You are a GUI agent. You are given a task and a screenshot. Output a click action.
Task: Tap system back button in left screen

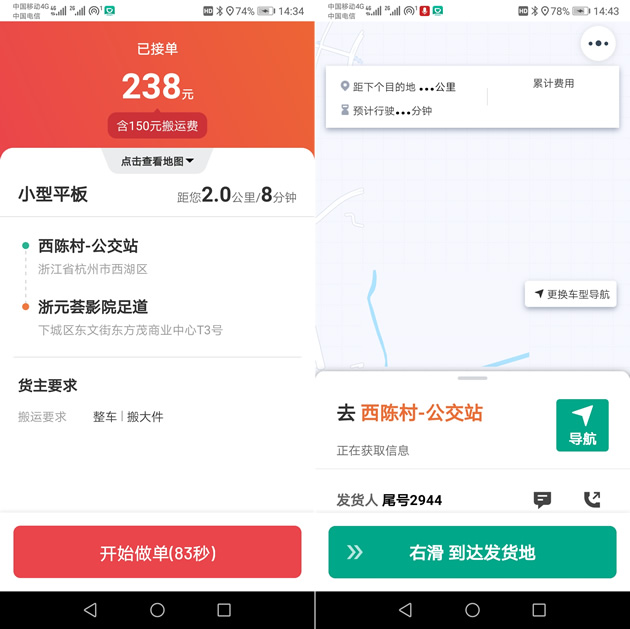pyautogui.click(x=90, y=609)
